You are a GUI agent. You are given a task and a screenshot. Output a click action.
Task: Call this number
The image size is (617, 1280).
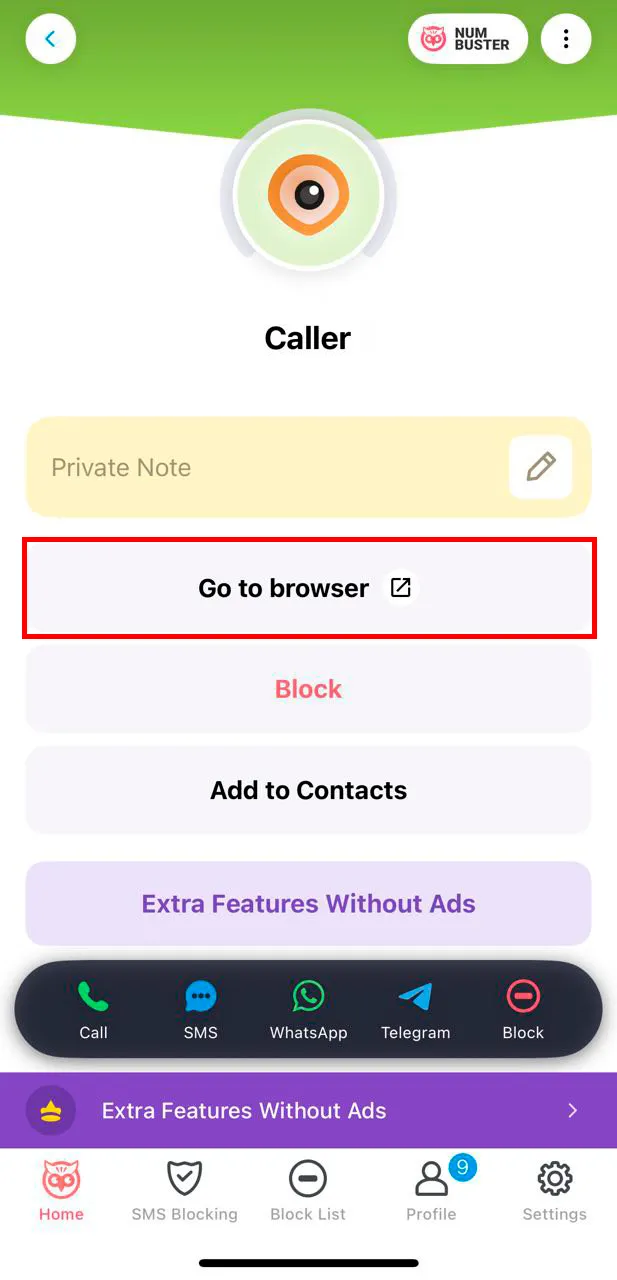[93, 1010]
